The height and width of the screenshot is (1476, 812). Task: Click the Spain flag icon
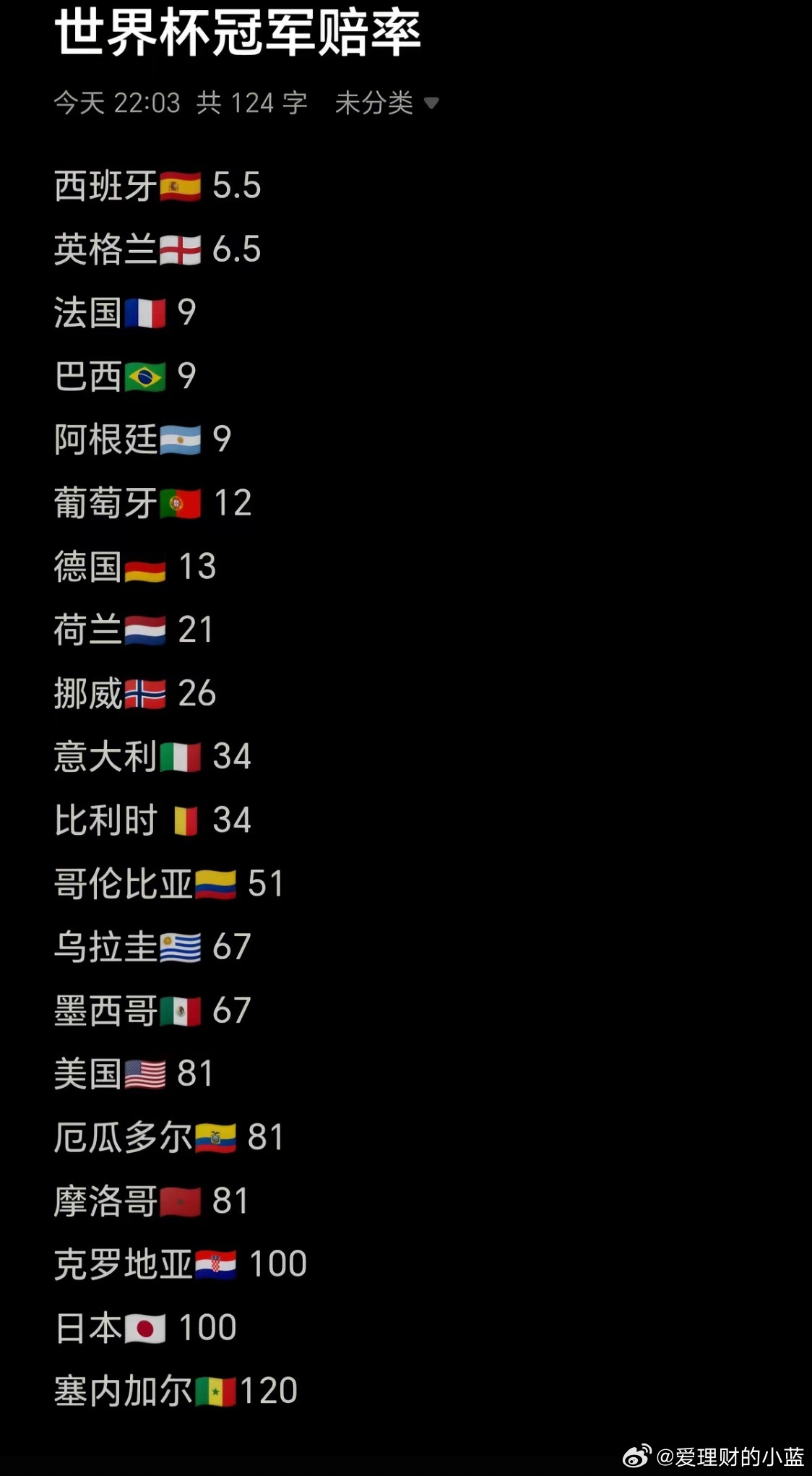(178, 186)
